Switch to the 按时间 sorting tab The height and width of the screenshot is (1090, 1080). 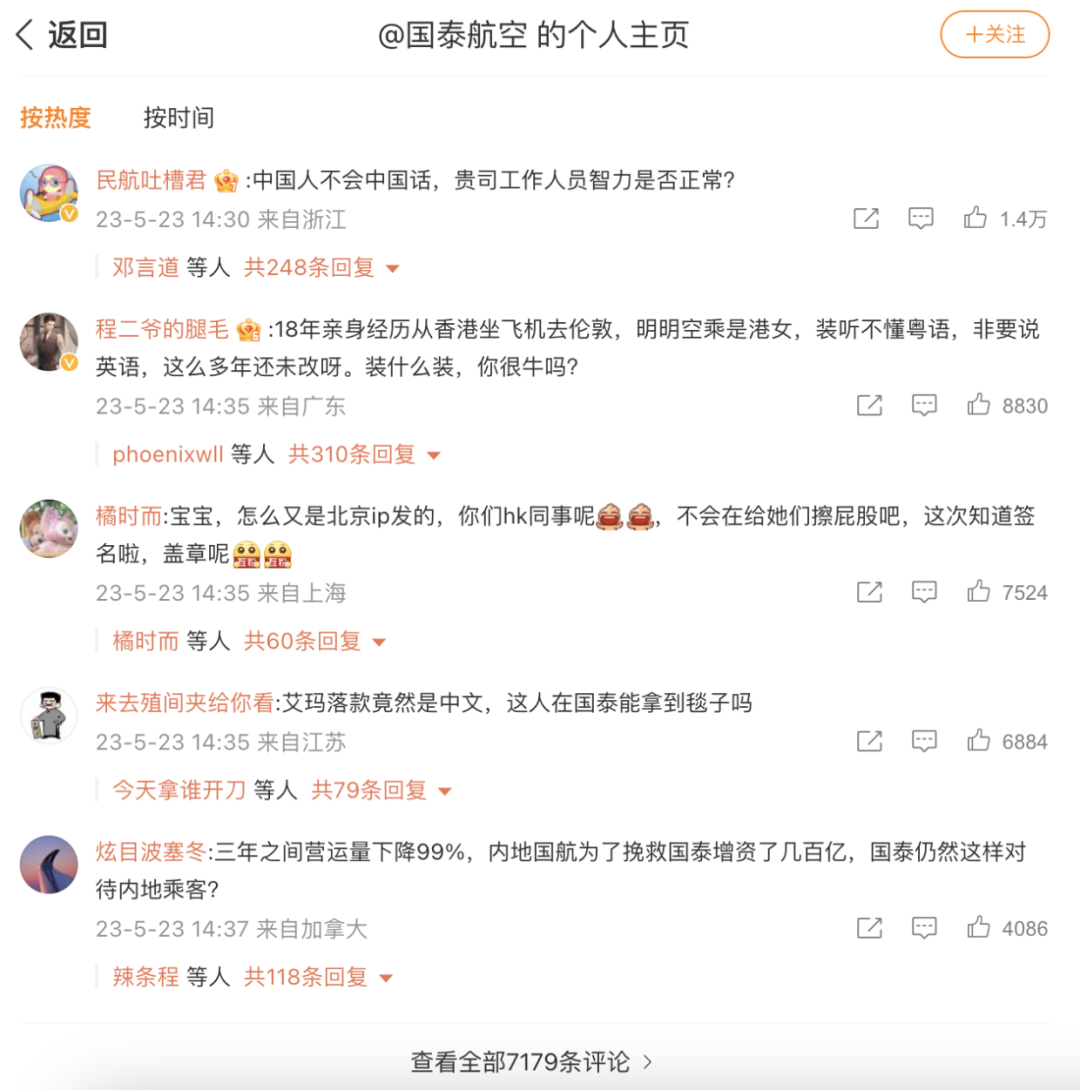pyautogui.click(x=179, y=117)
